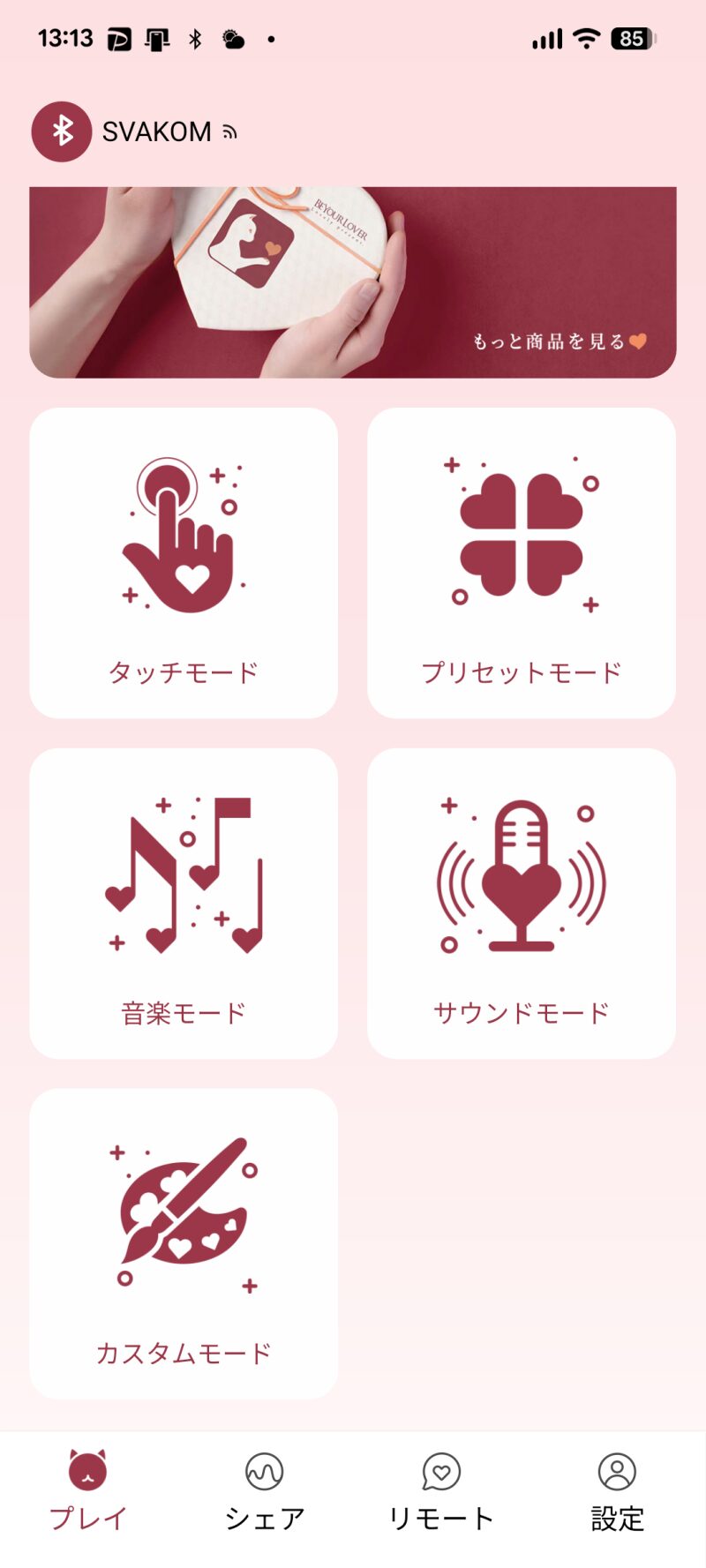
Task: Choose カスタムモード card
Action: (x=184, y=1243)
